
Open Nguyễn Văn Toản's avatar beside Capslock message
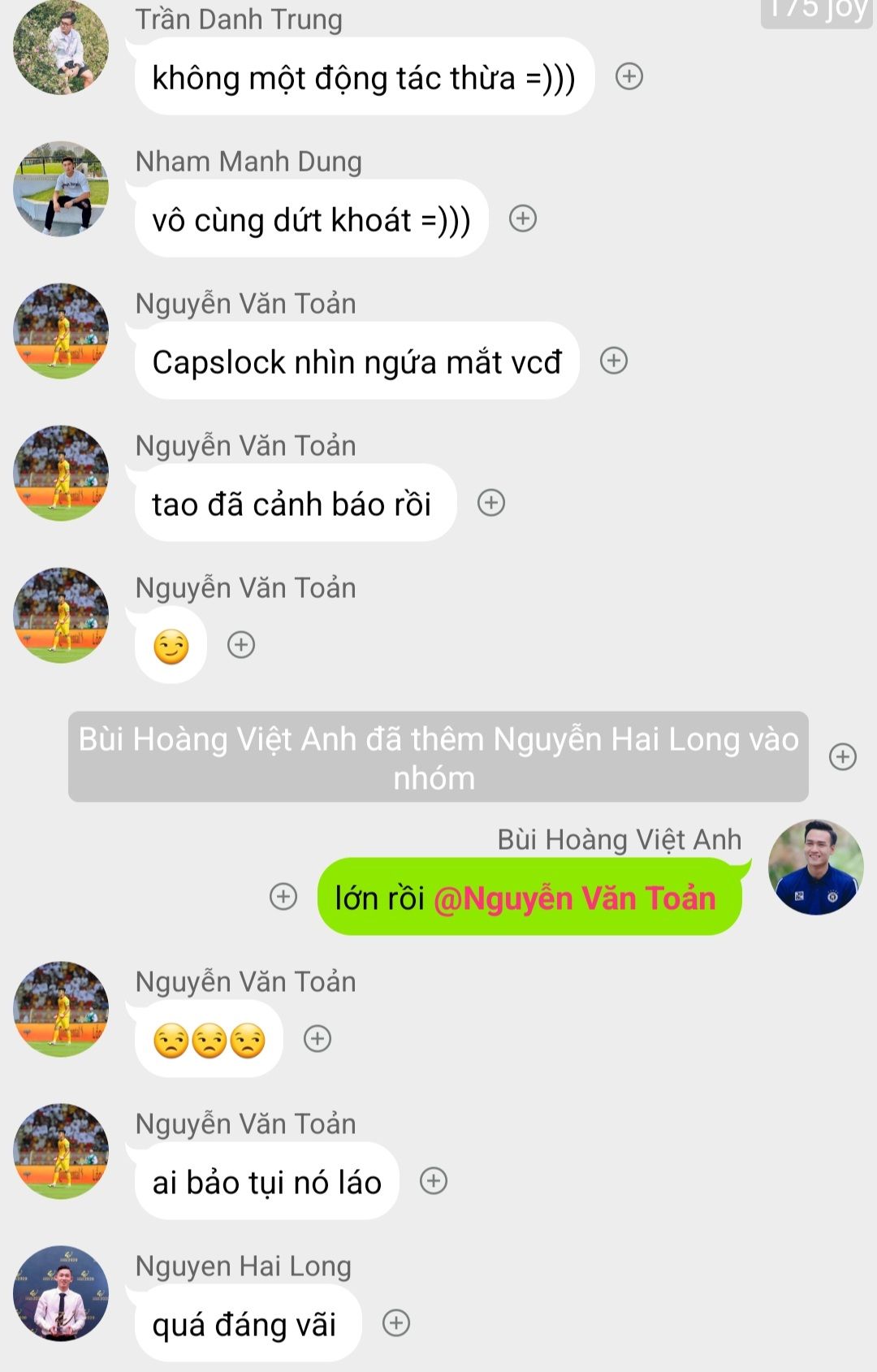point(61,331)
